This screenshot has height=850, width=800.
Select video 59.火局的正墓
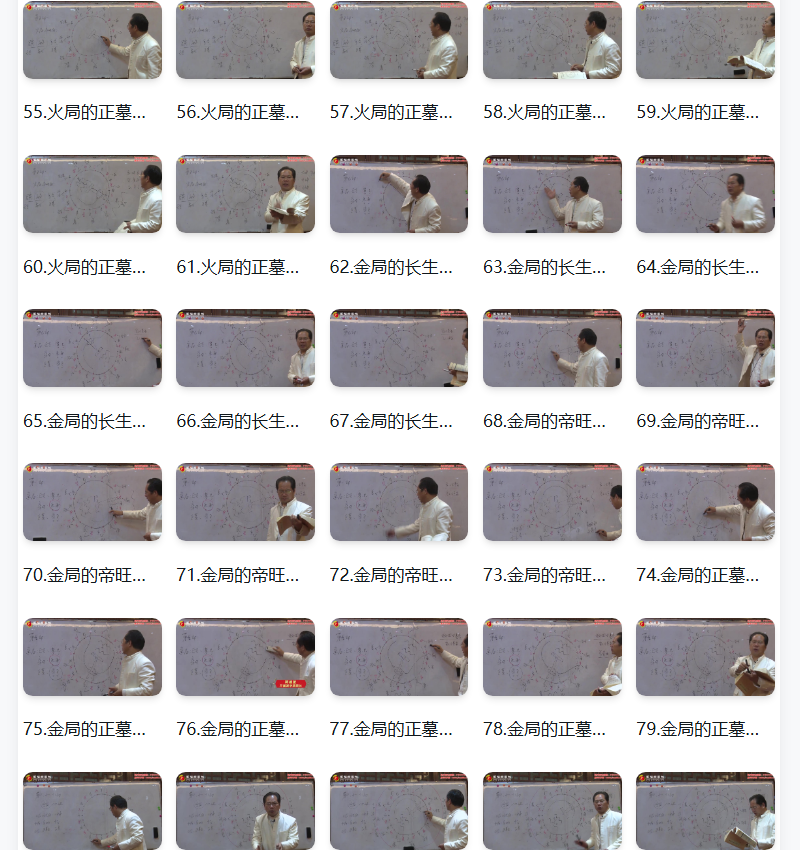[x=705, y=41]
